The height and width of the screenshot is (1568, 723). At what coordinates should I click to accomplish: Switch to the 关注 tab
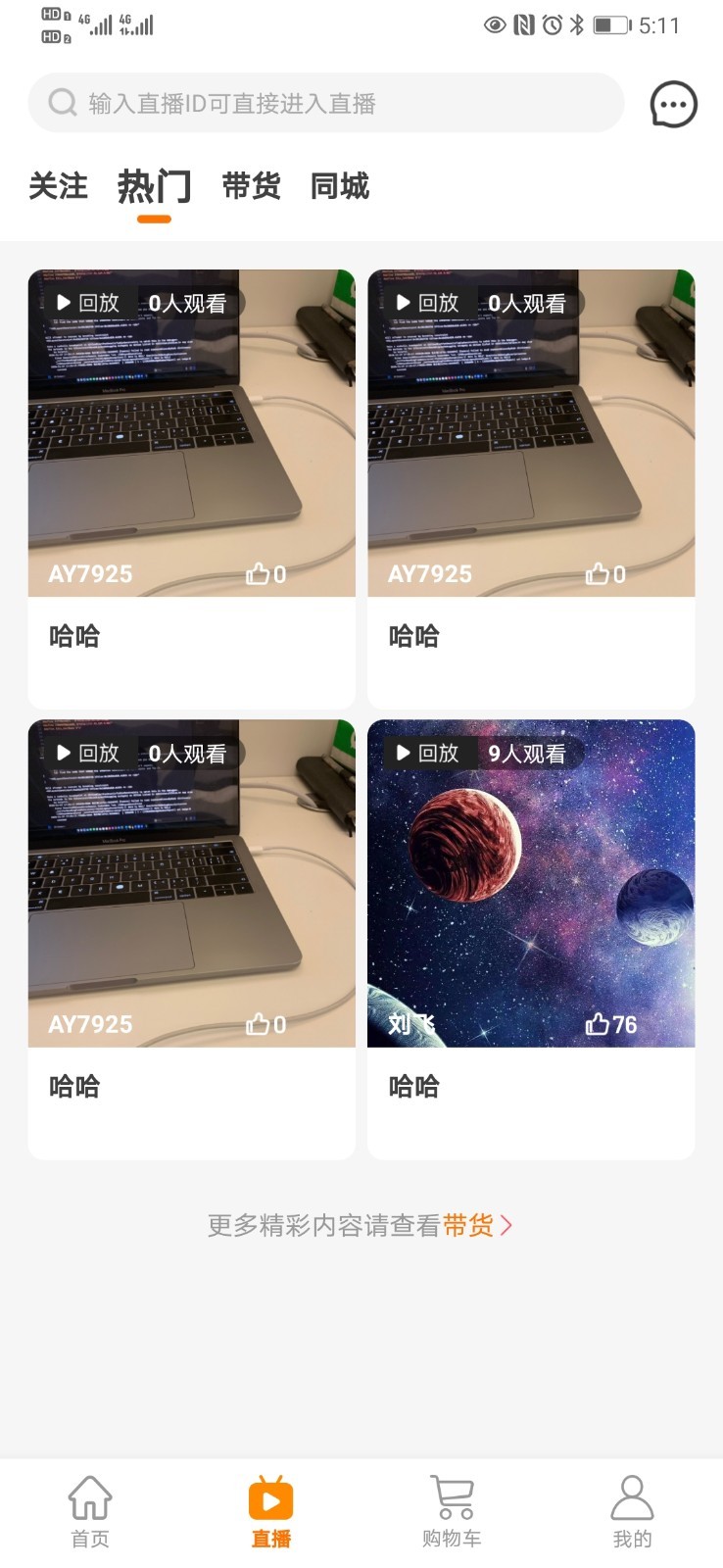pos(58,185)
